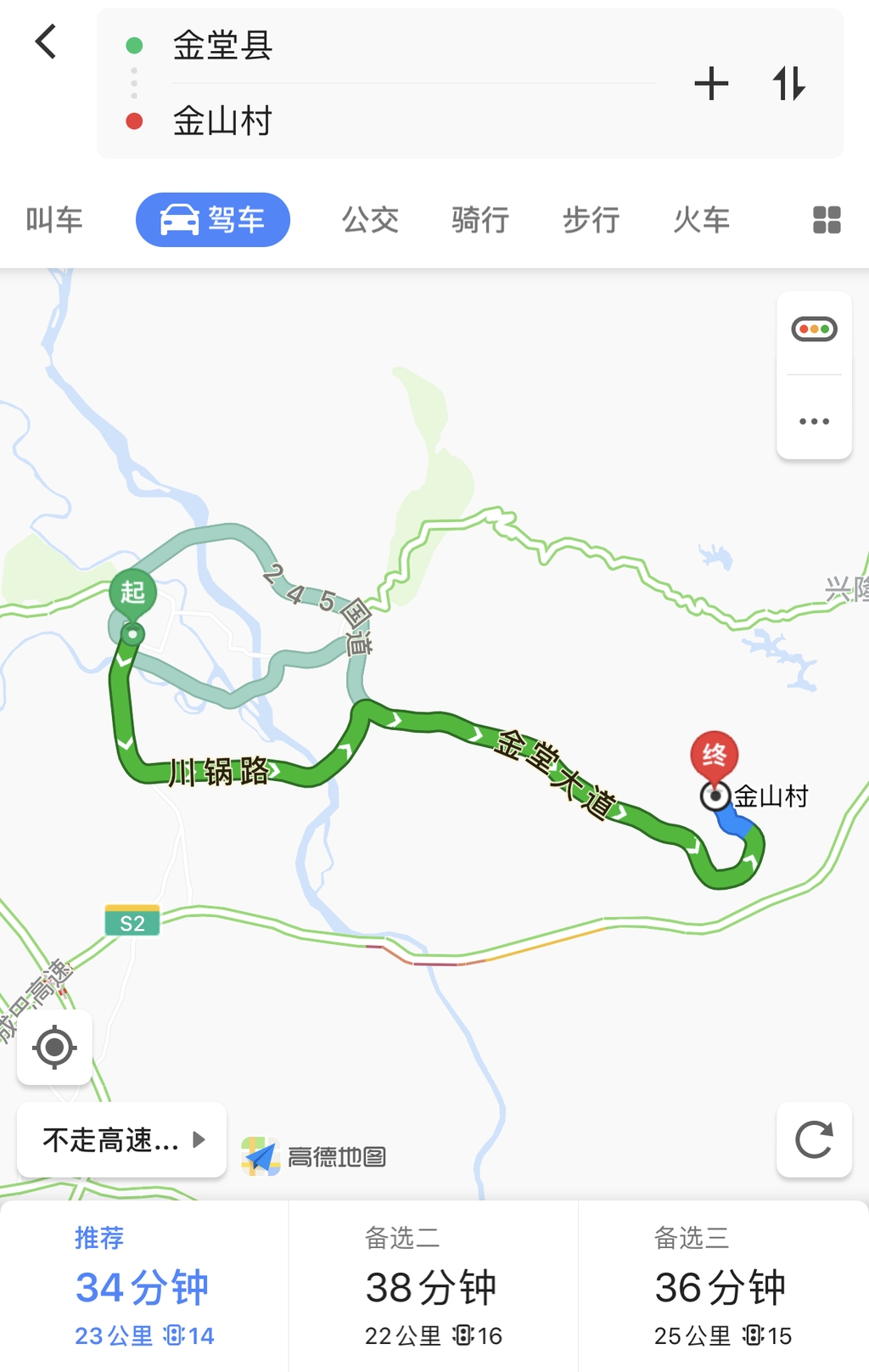Center map on my location
This screenshot has width=869, height=1372.
coord(55,1047)
